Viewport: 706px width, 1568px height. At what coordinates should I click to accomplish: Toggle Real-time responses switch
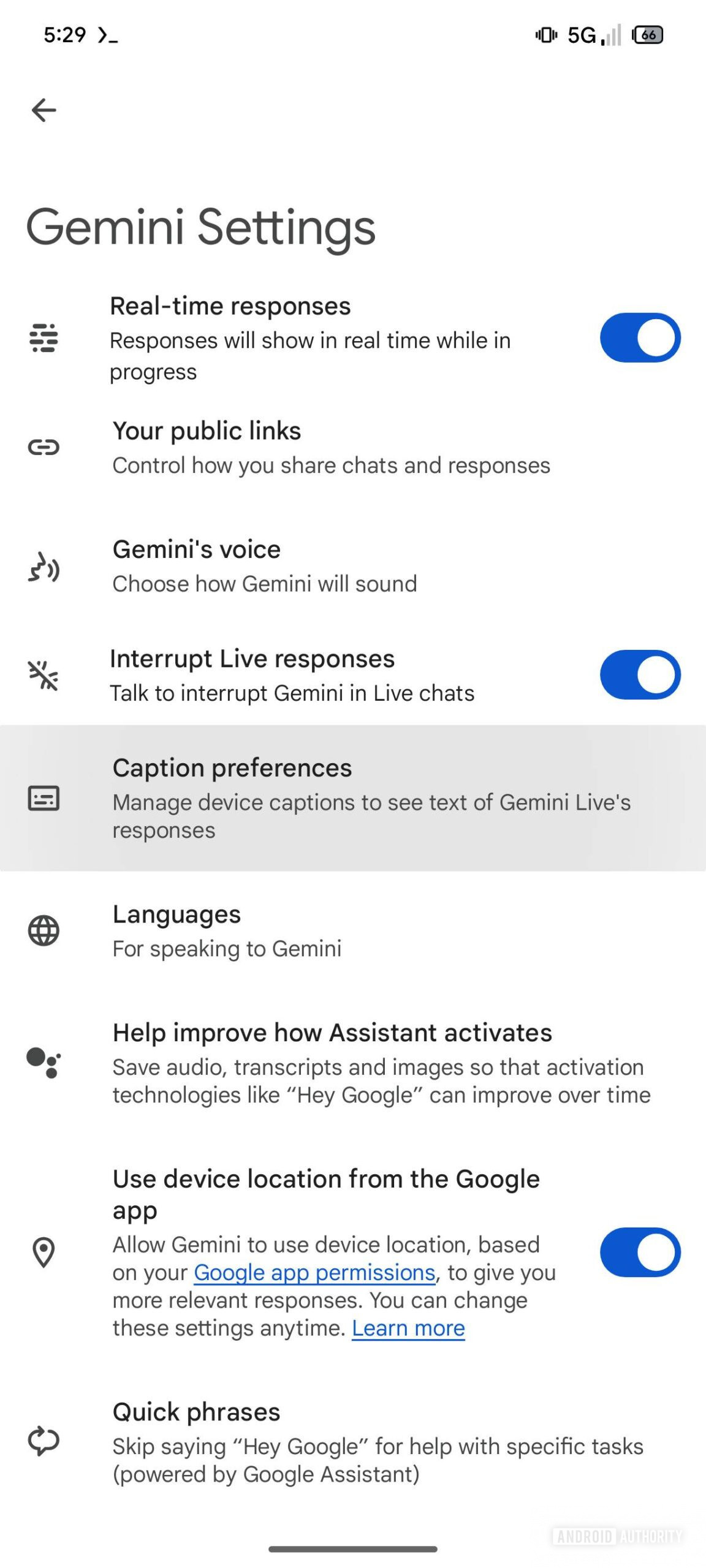pos(639,337)
